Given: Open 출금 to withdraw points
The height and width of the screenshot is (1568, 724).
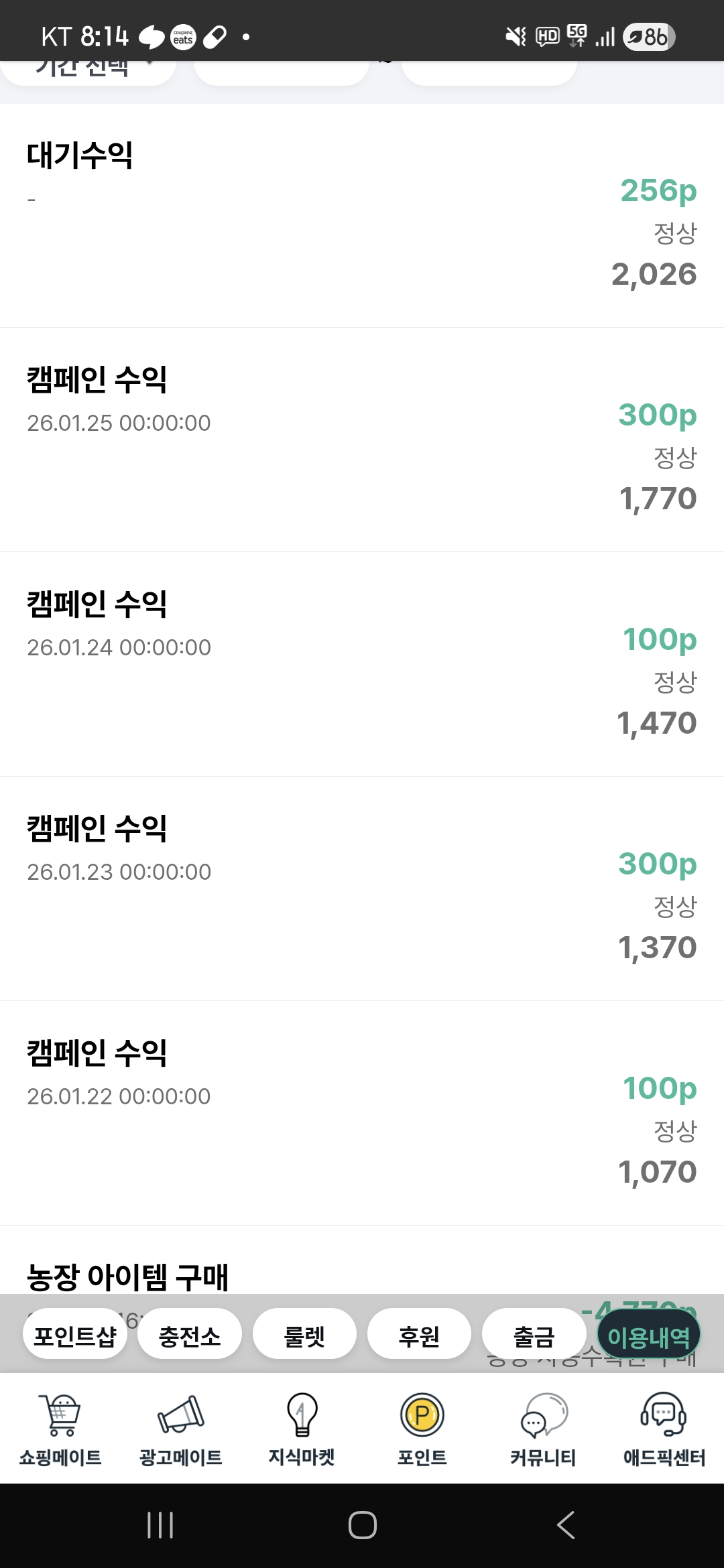Looking at the screenshot, I should click(534, 1336).
